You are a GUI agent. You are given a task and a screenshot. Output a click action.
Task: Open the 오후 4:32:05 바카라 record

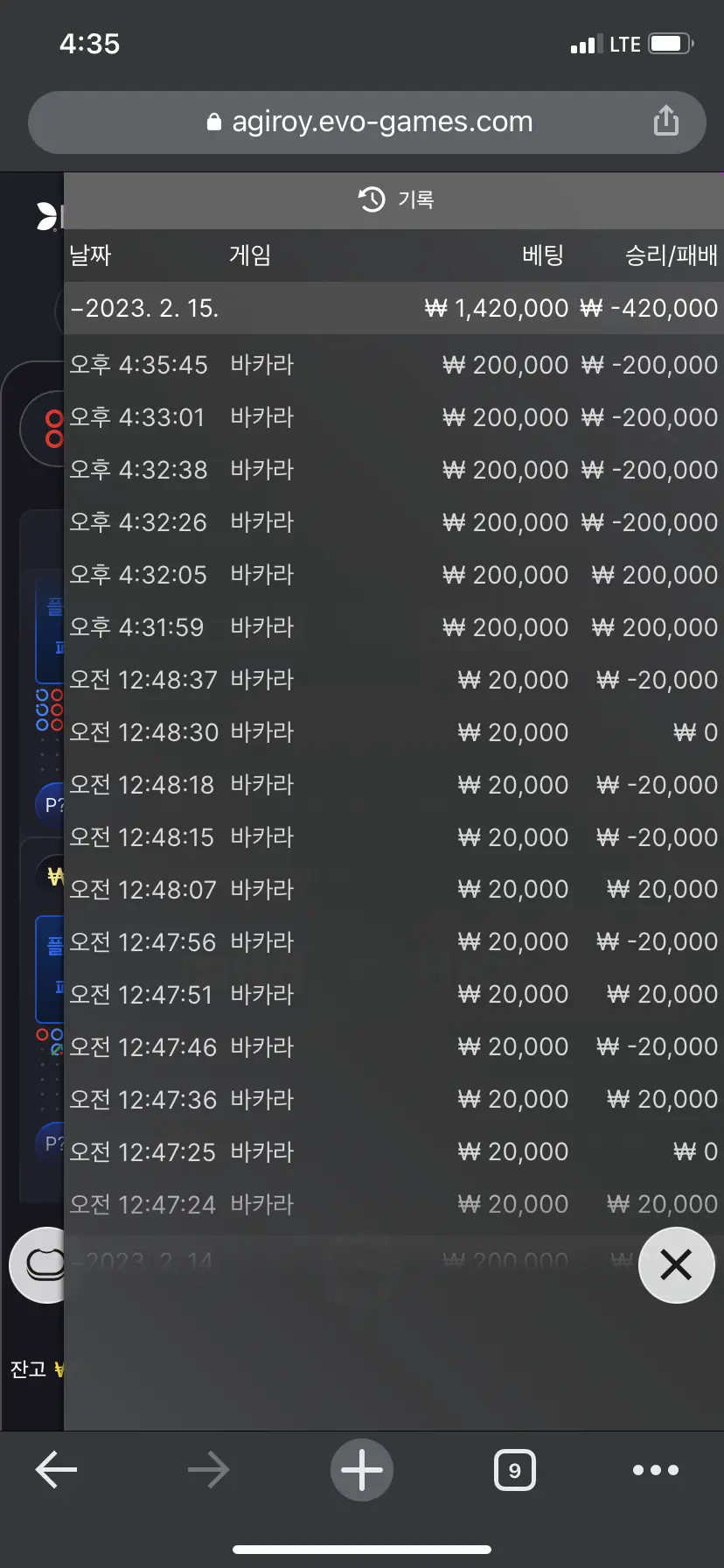393,575
